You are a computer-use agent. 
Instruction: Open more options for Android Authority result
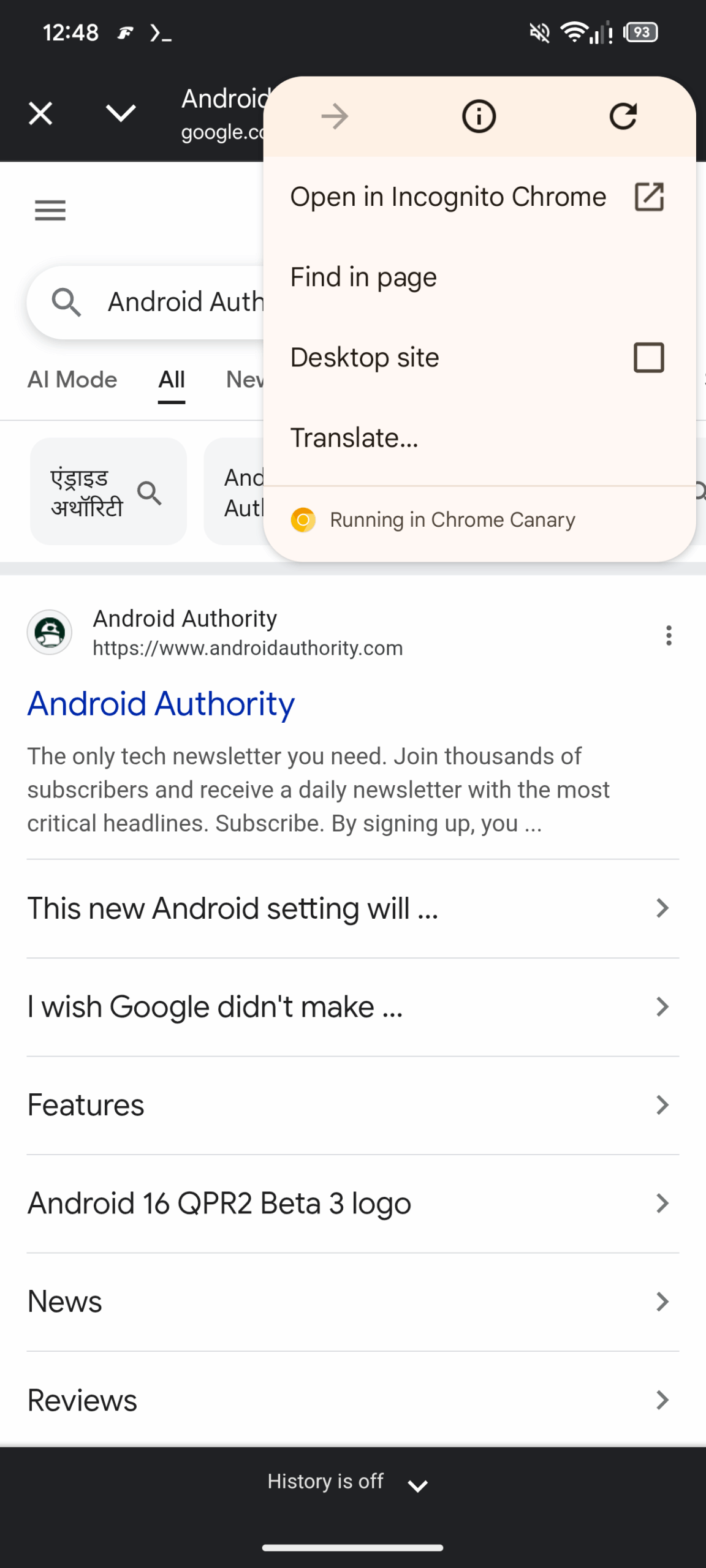[x=669, y=635]
